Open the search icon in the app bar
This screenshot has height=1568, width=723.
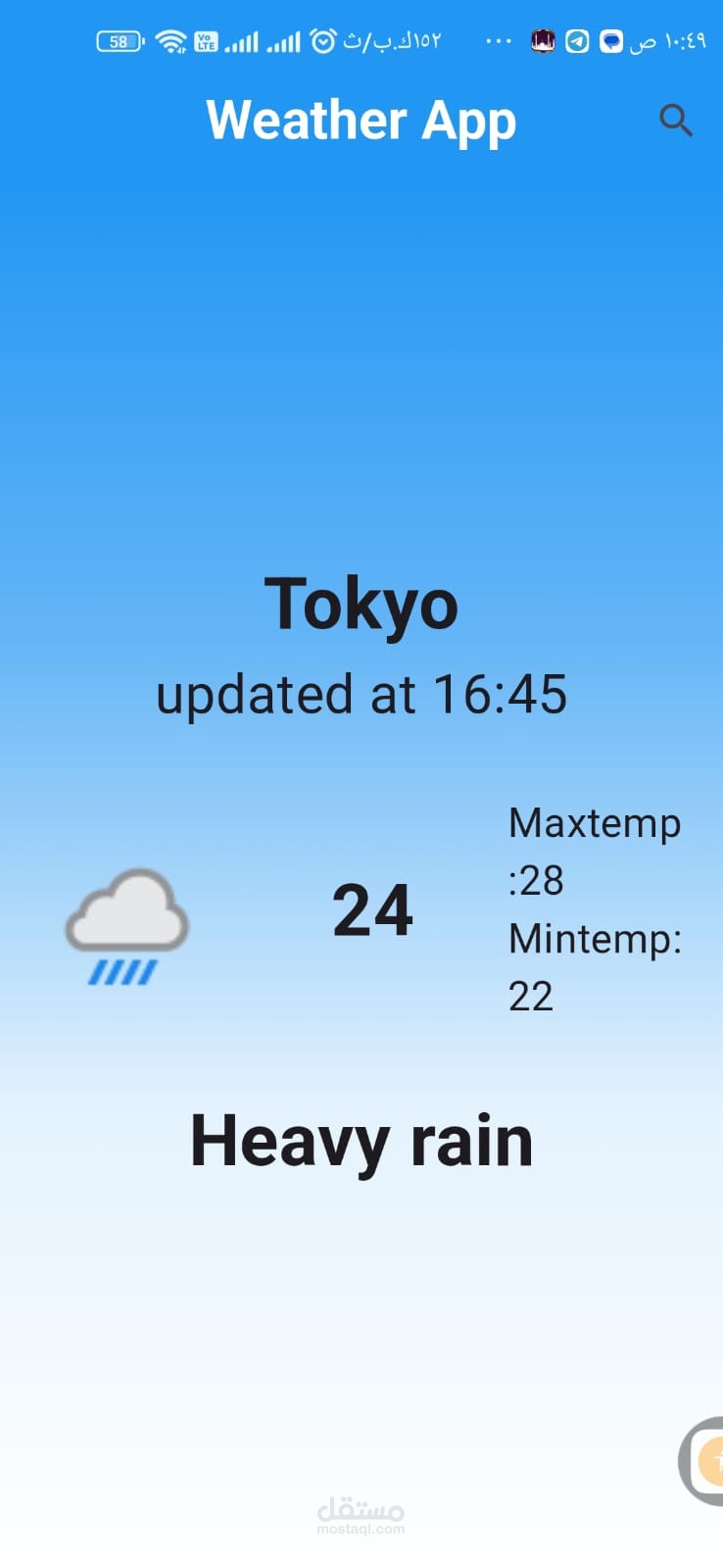676,121
